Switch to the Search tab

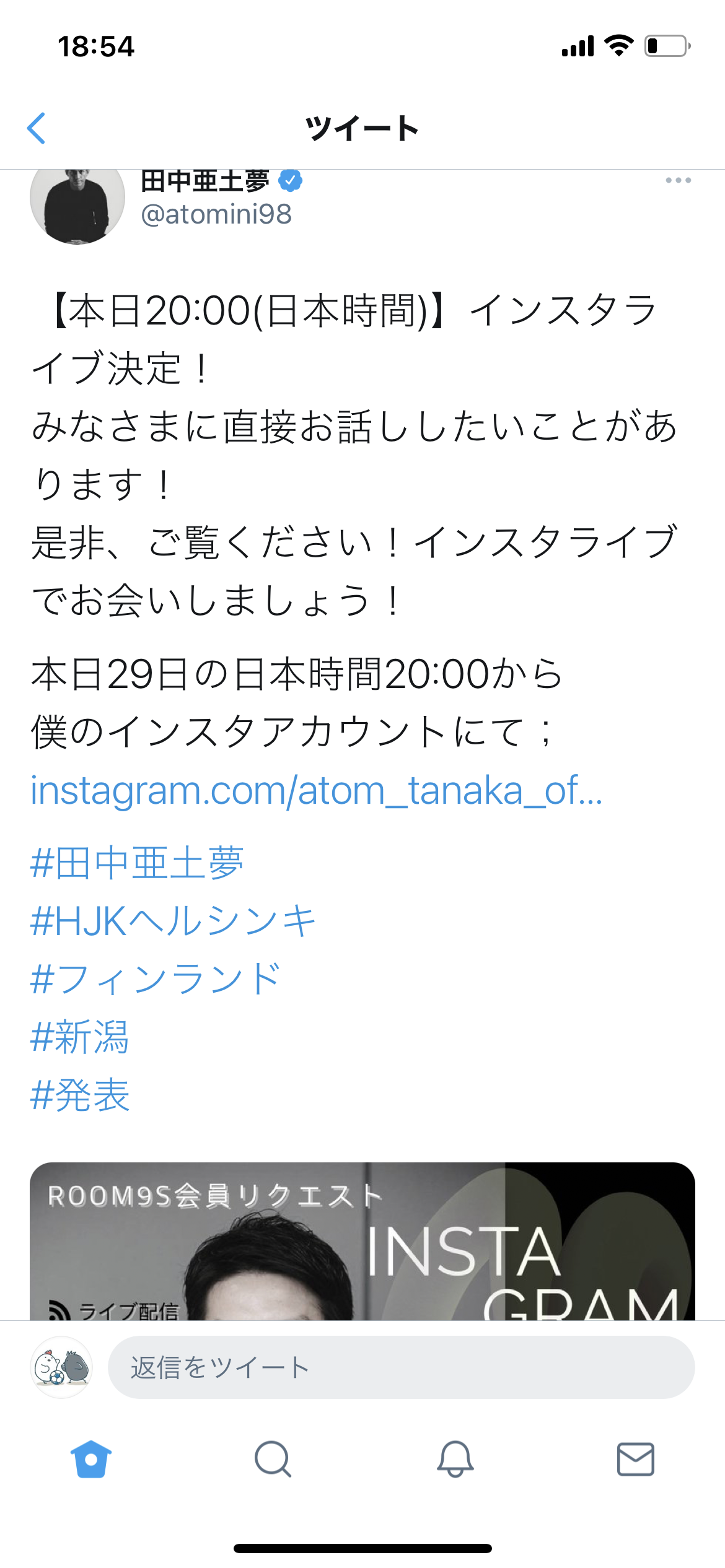273,1459
